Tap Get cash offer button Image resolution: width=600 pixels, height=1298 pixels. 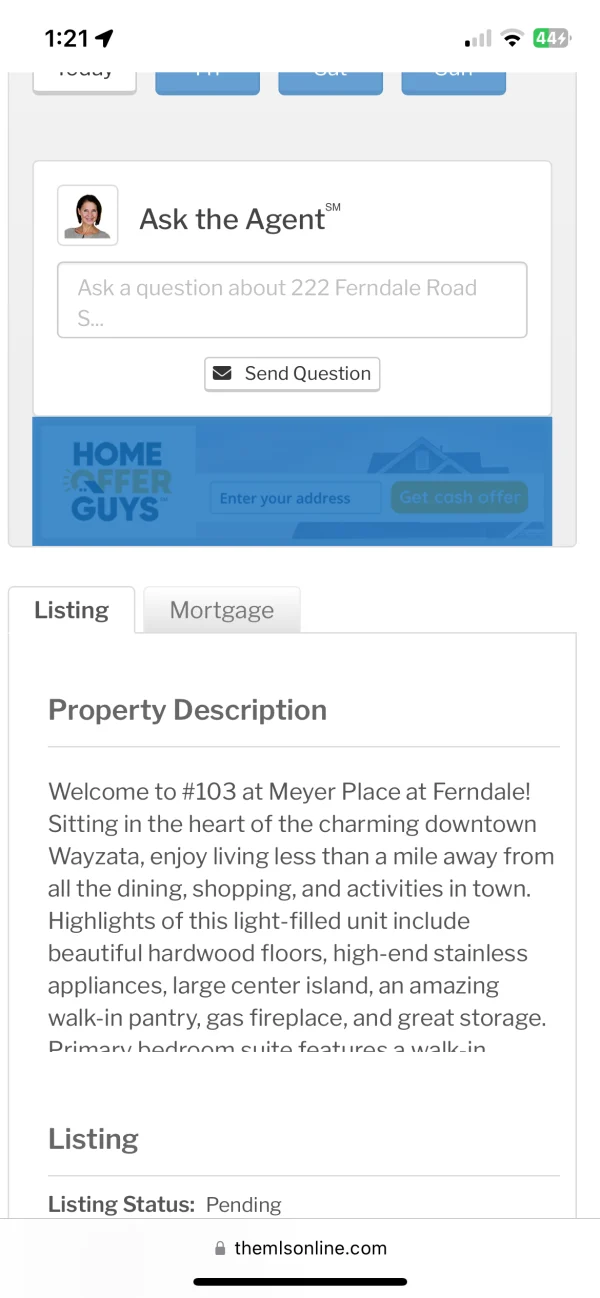click(x=459, y=497)
